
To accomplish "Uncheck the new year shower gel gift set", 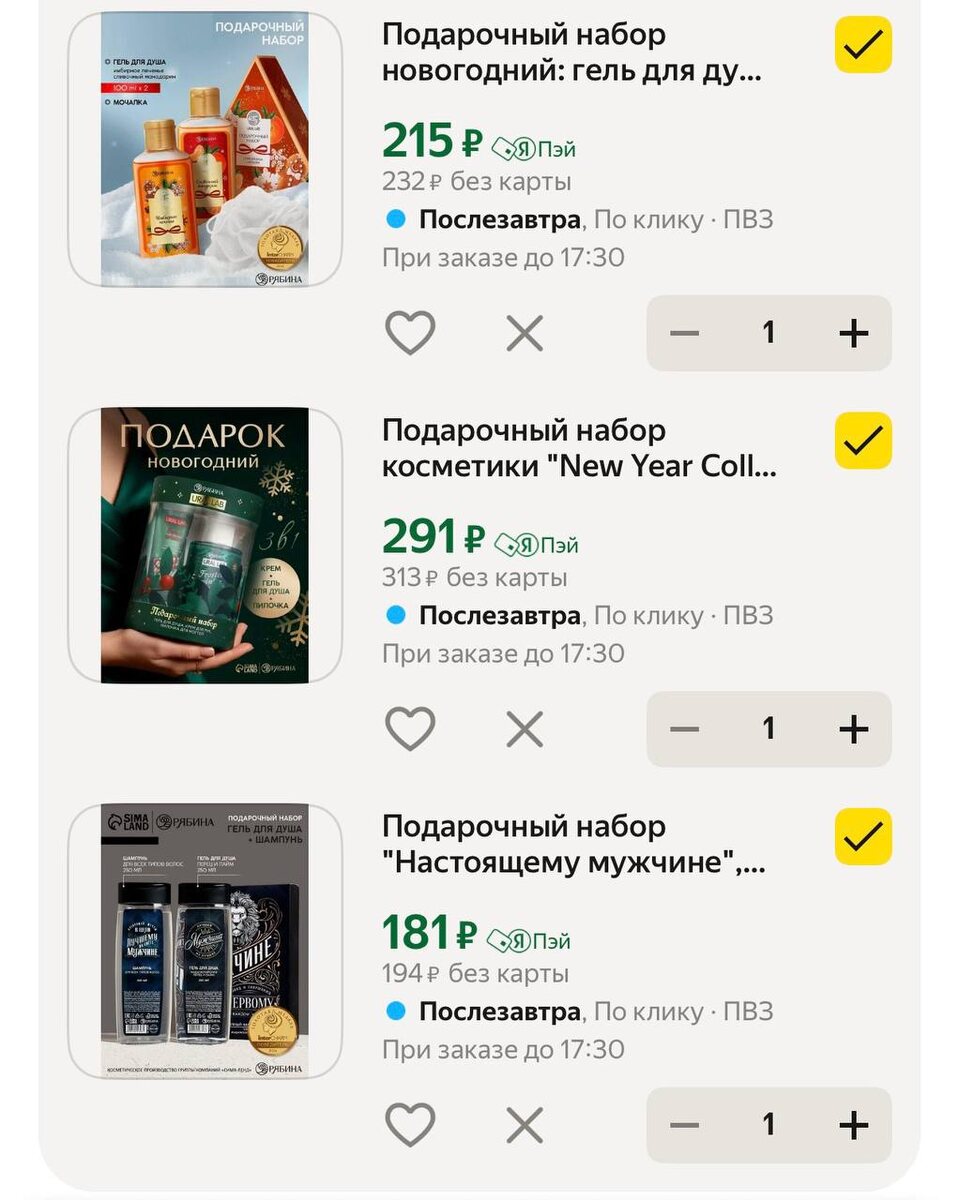I will [863, 45].
